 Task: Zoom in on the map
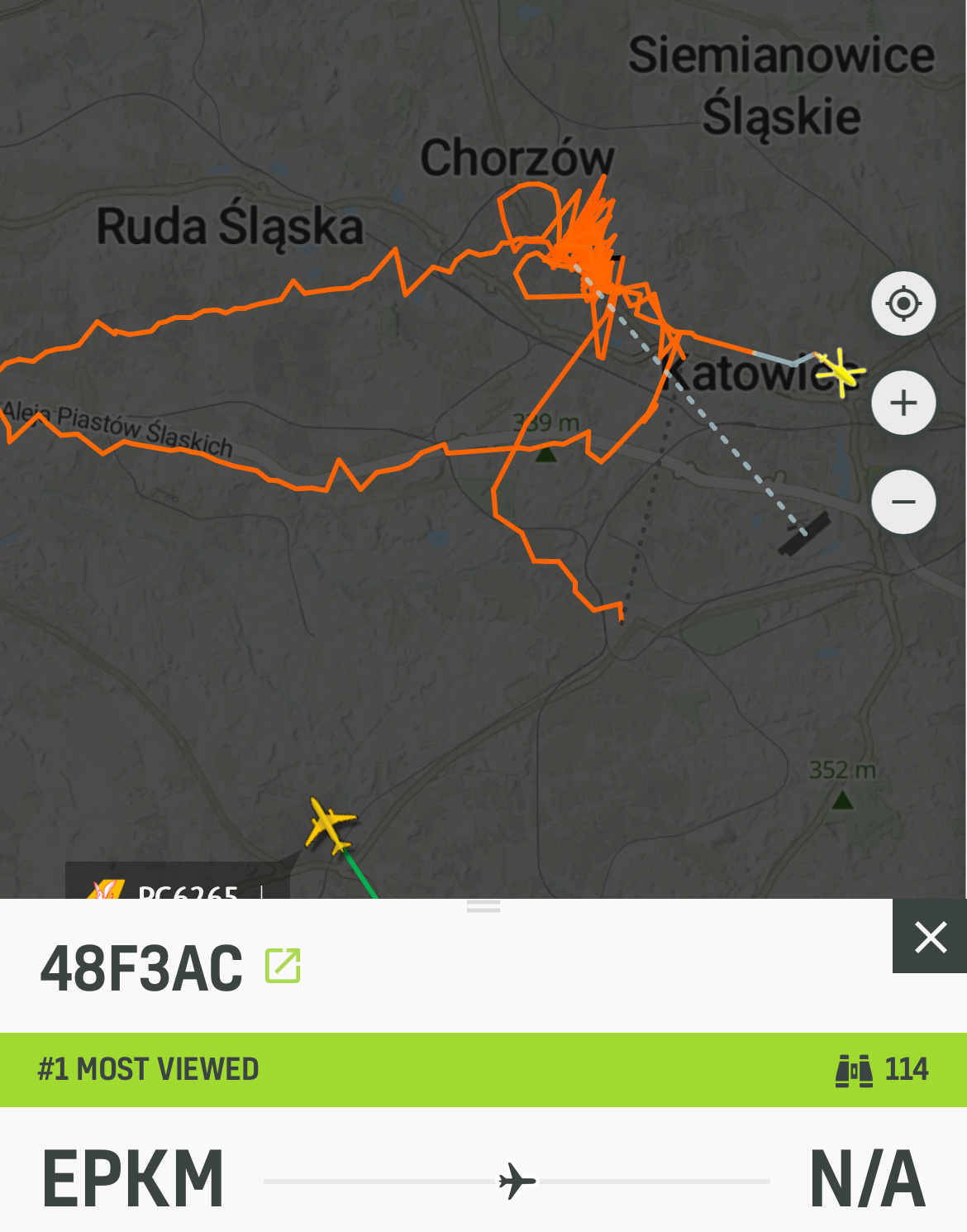click(x=903, y=403)
